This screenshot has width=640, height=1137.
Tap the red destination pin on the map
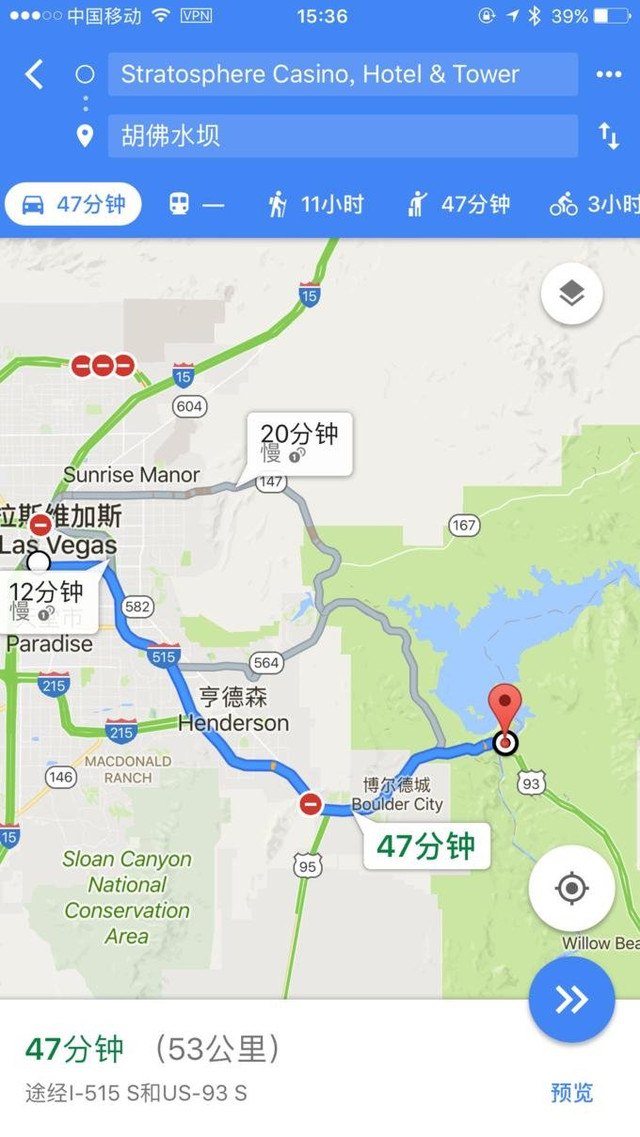[507, 712]
